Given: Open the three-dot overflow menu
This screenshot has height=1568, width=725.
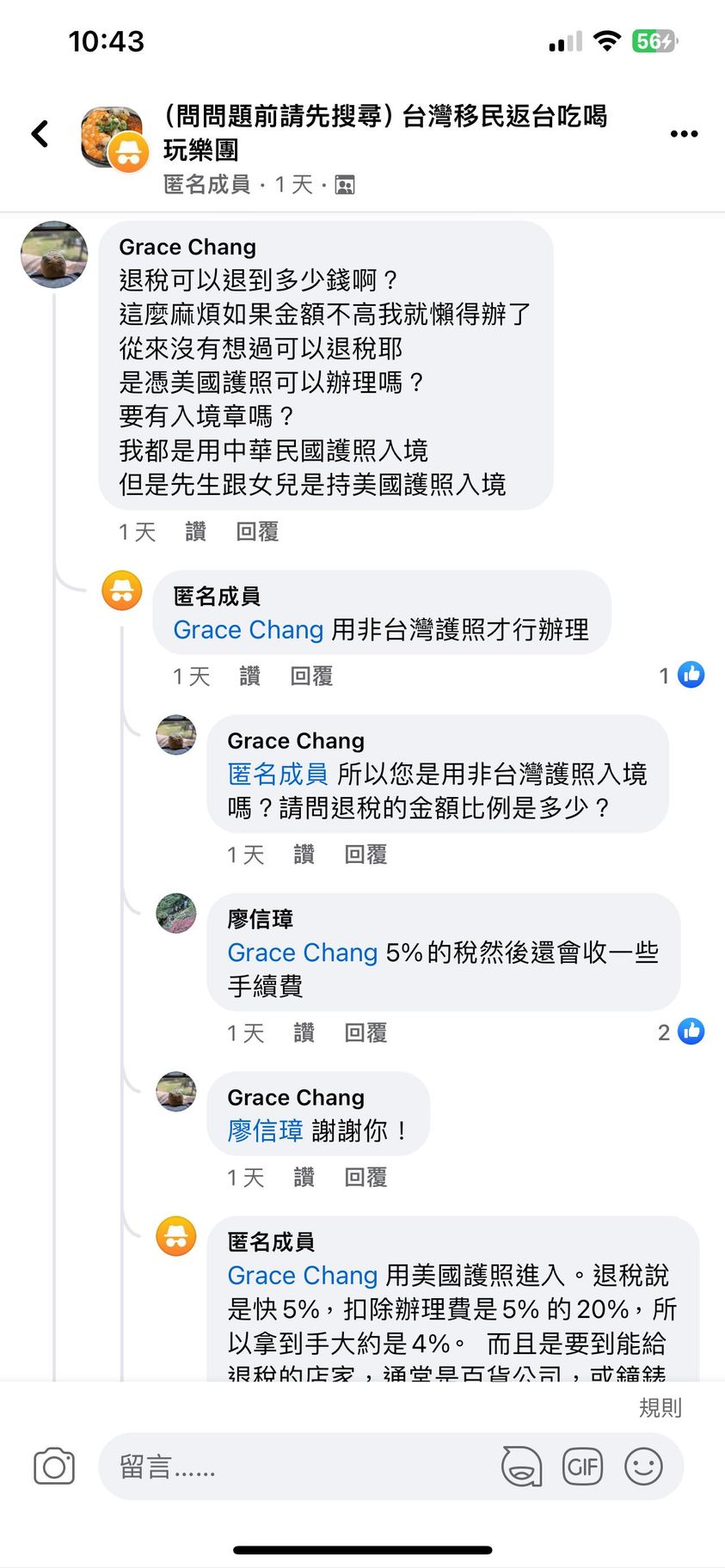Looking at the screenshot, I should click(684, 134).
